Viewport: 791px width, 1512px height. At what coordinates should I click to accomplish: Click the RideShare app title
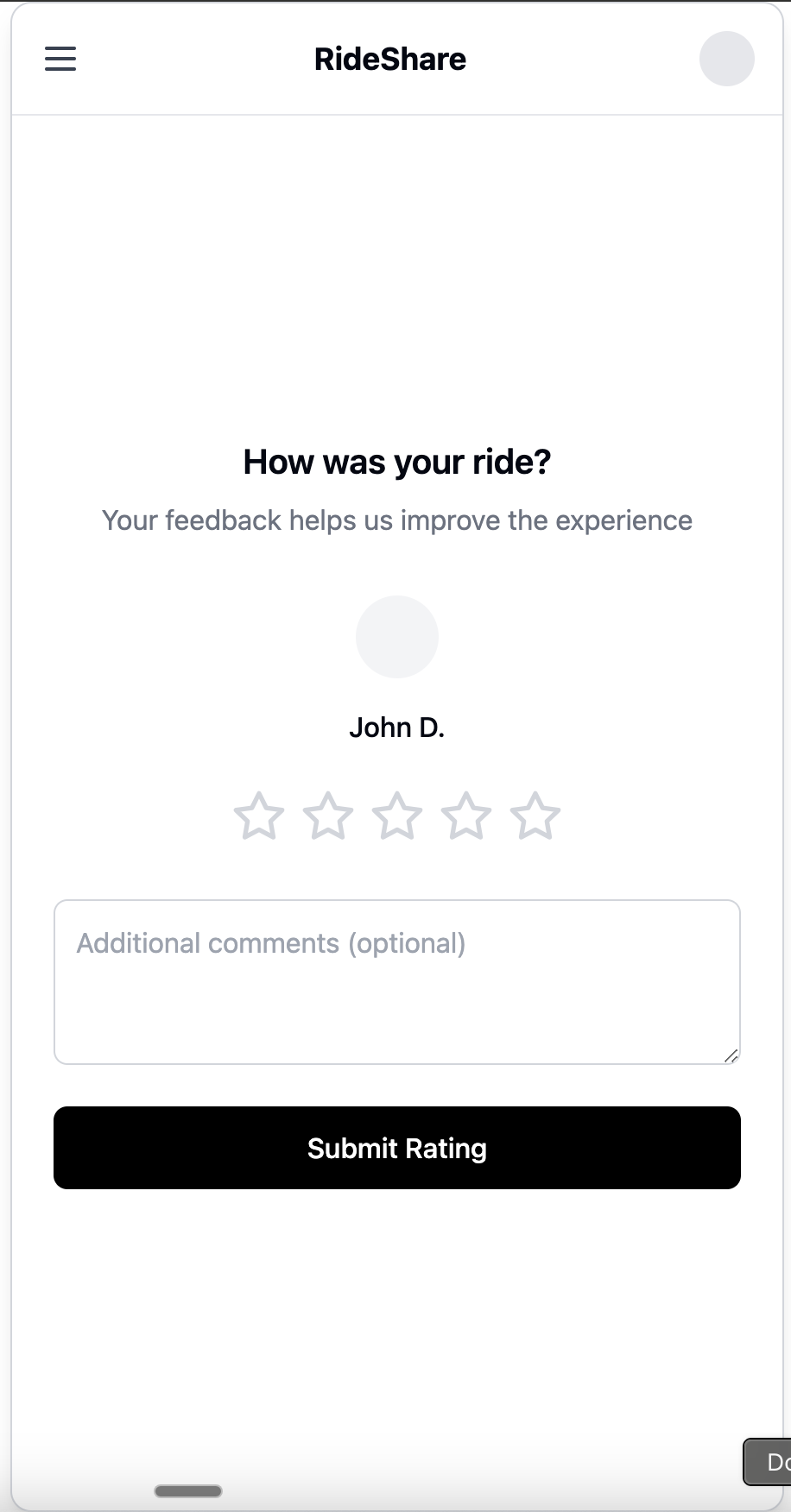(x=390, y=59)
